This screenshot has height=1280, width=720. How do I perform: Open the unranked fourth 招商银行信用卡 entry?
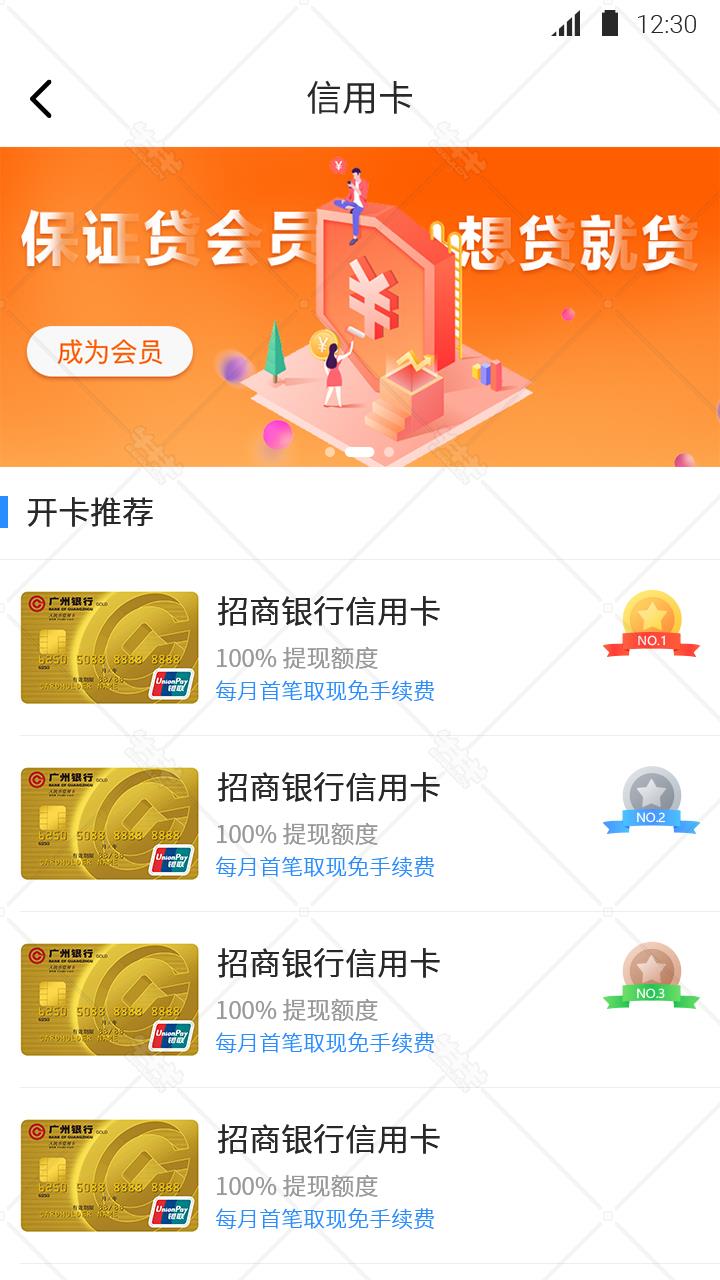tap(360, 1176)
